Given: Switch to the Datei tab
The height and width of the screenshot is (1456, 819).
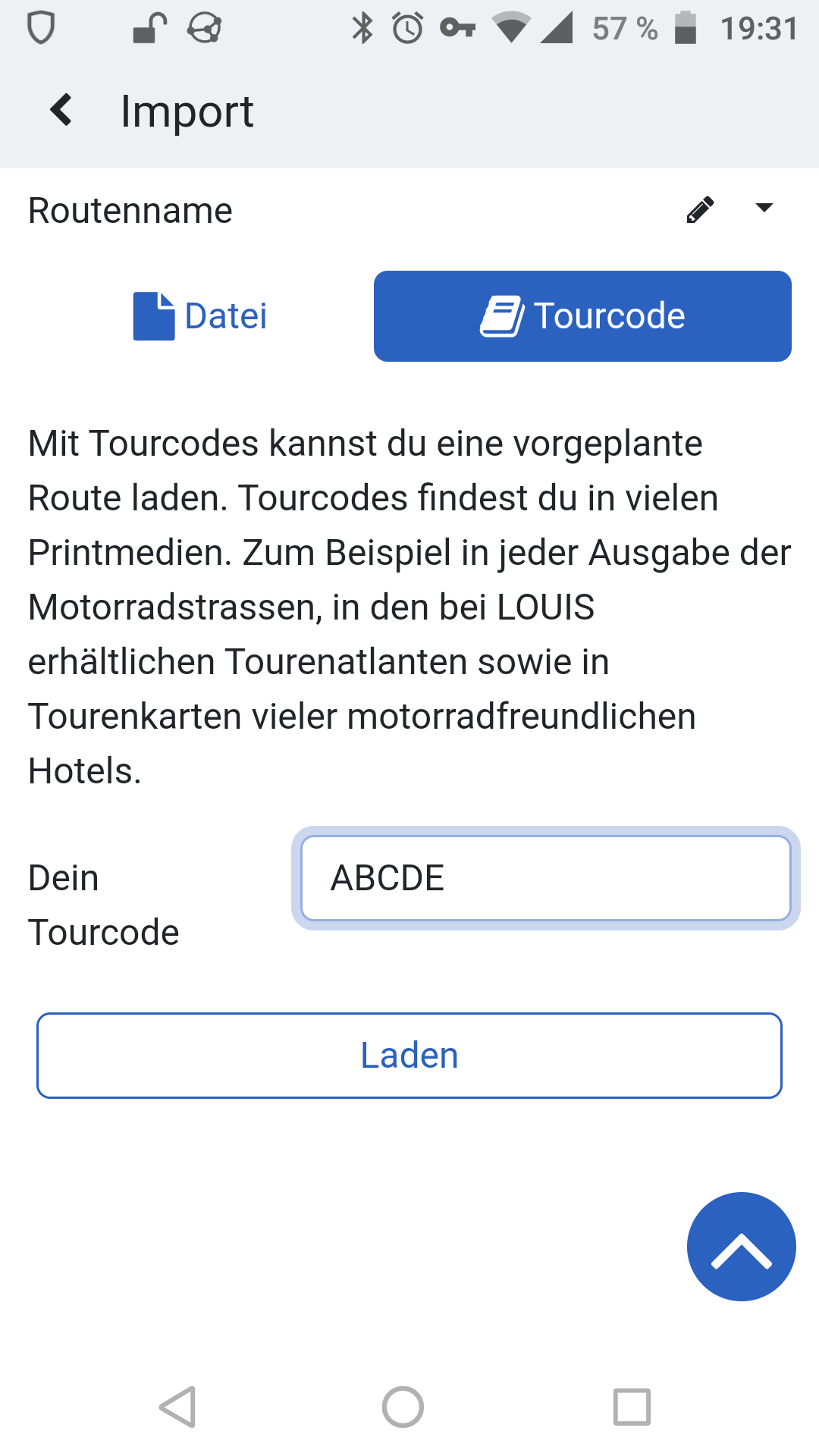Looking at the screenshot, I should pyautogui.click(x=200, y=316).
